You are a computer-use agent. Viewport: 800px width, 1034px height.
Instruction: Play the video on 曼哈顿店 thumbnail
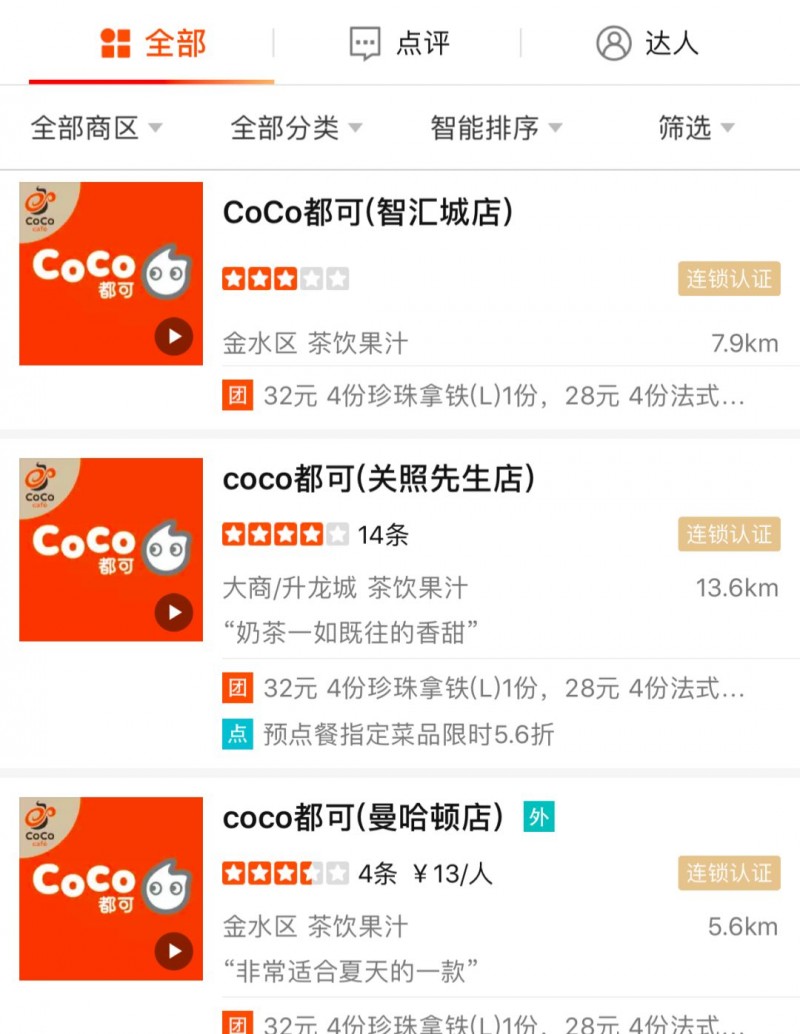tap(174, 951)
